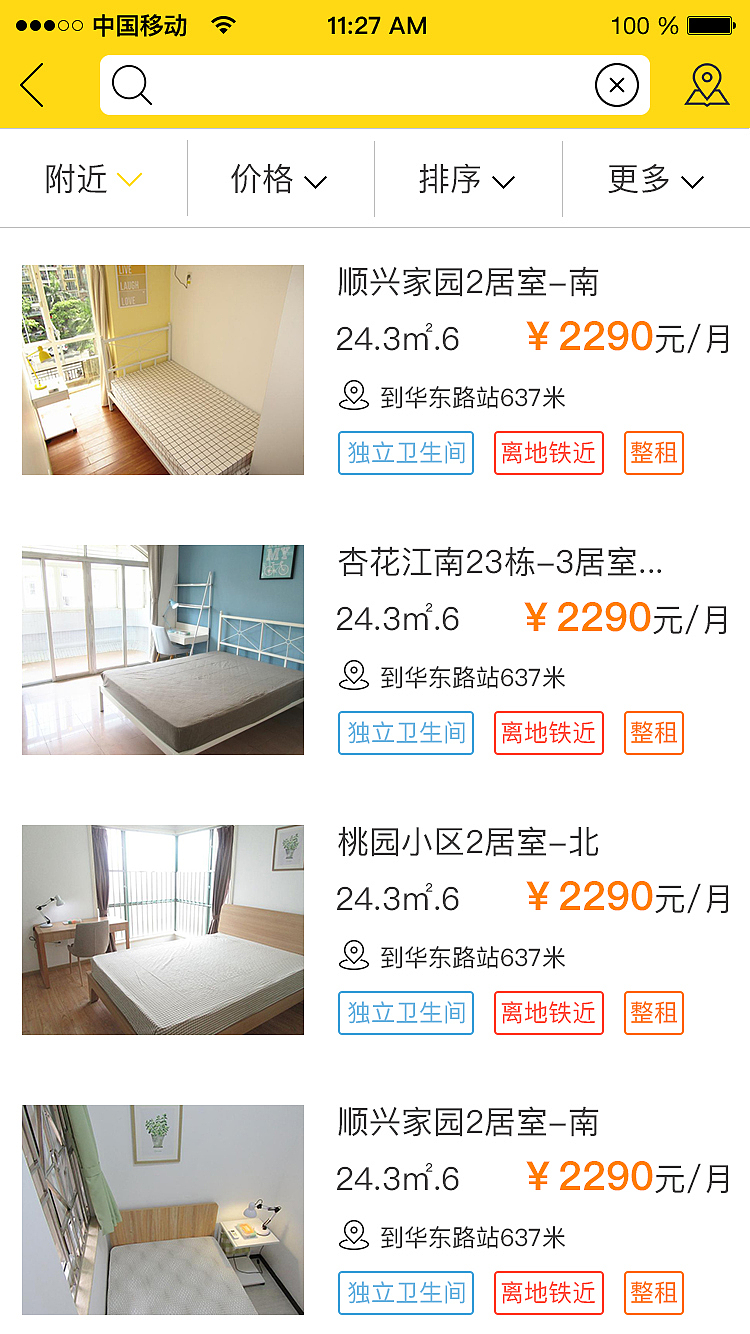Expand the 价格 filter dropdown
This screenshot has width=750, height=1334.
pyautogui.click(x=280, y=180)
